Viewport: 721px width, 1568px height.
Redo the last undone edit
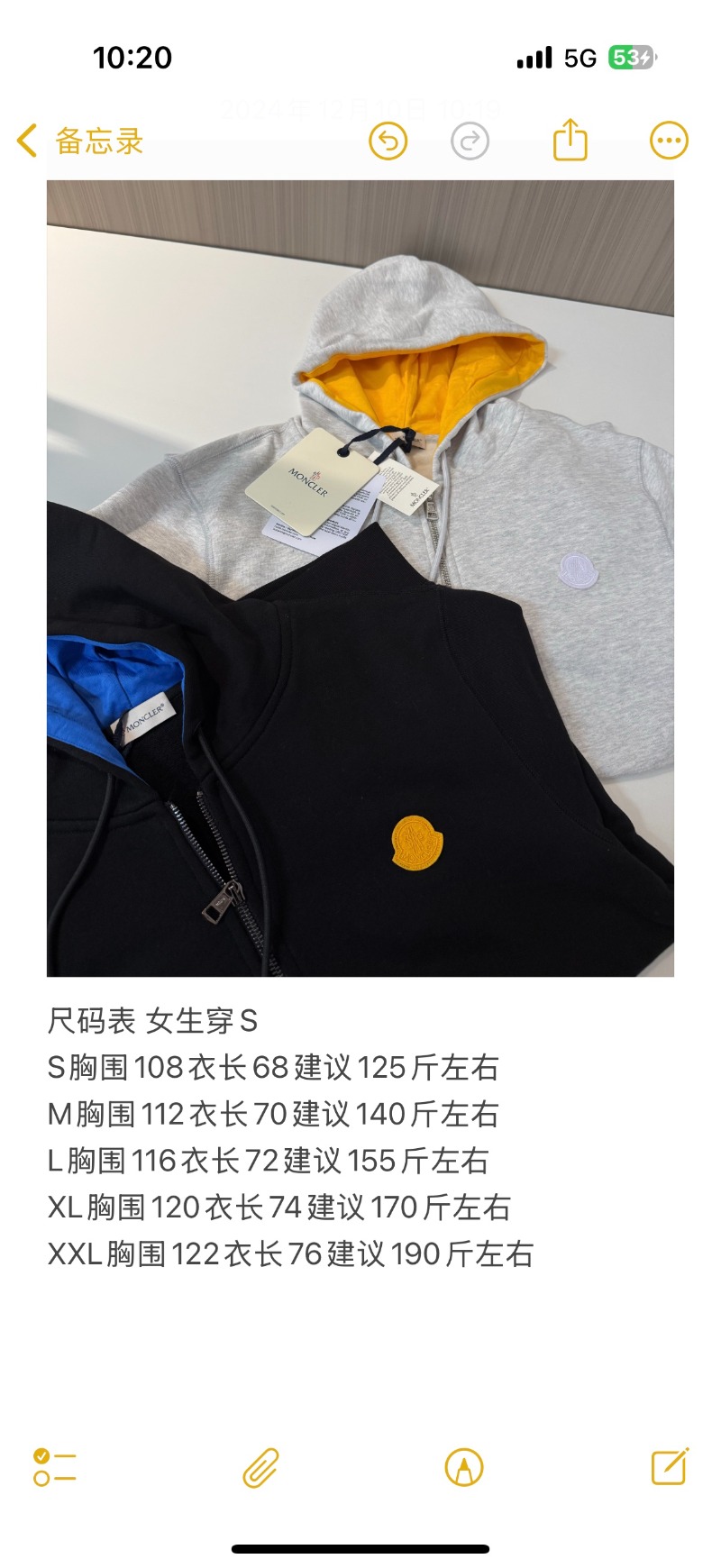(x=470, y=141)
